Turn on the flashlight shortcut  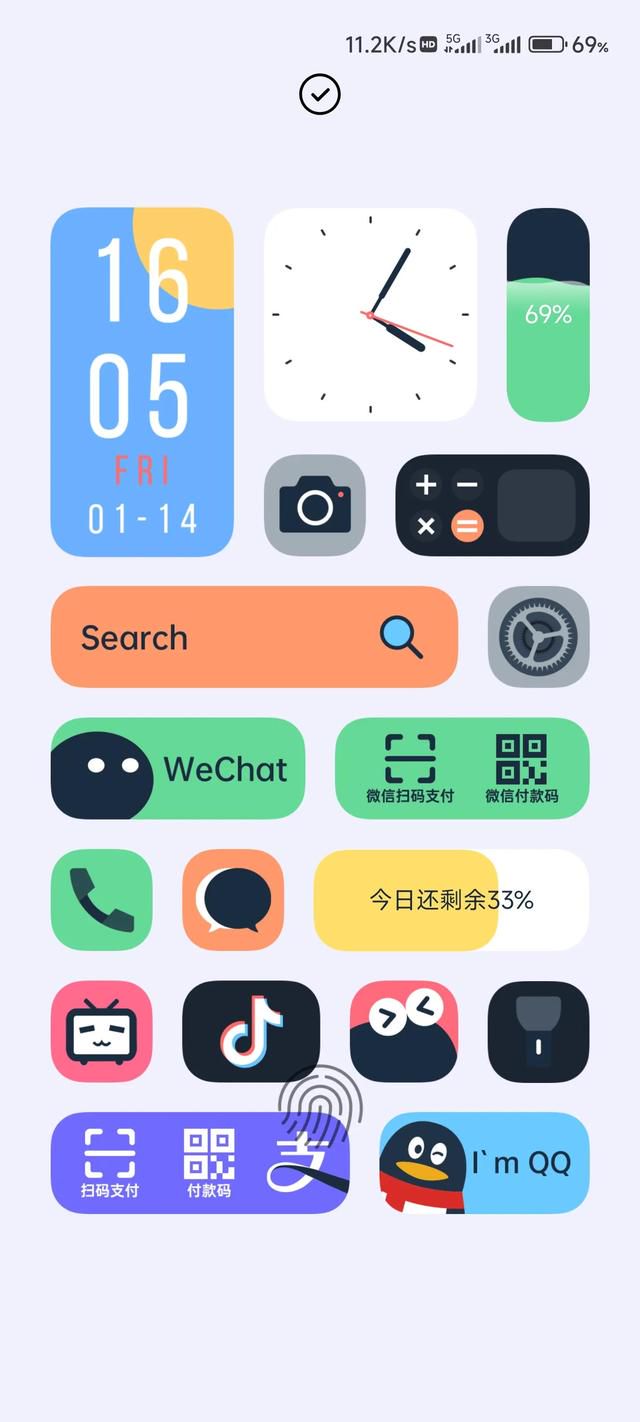click(x=538, y=1031)
